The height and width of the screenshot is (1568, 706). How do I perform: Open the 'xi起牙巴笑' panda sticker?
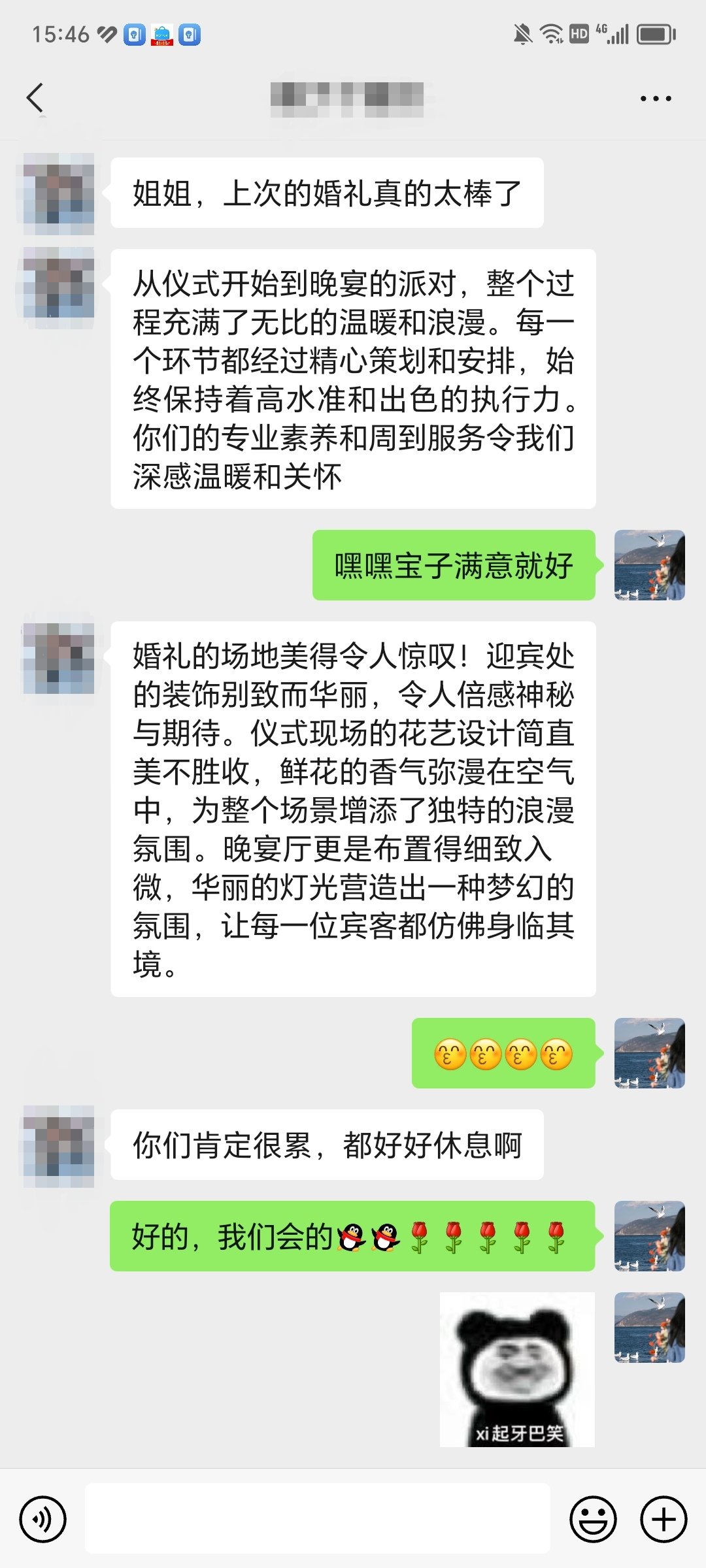pyautogui.click(x=517, y=1369)
